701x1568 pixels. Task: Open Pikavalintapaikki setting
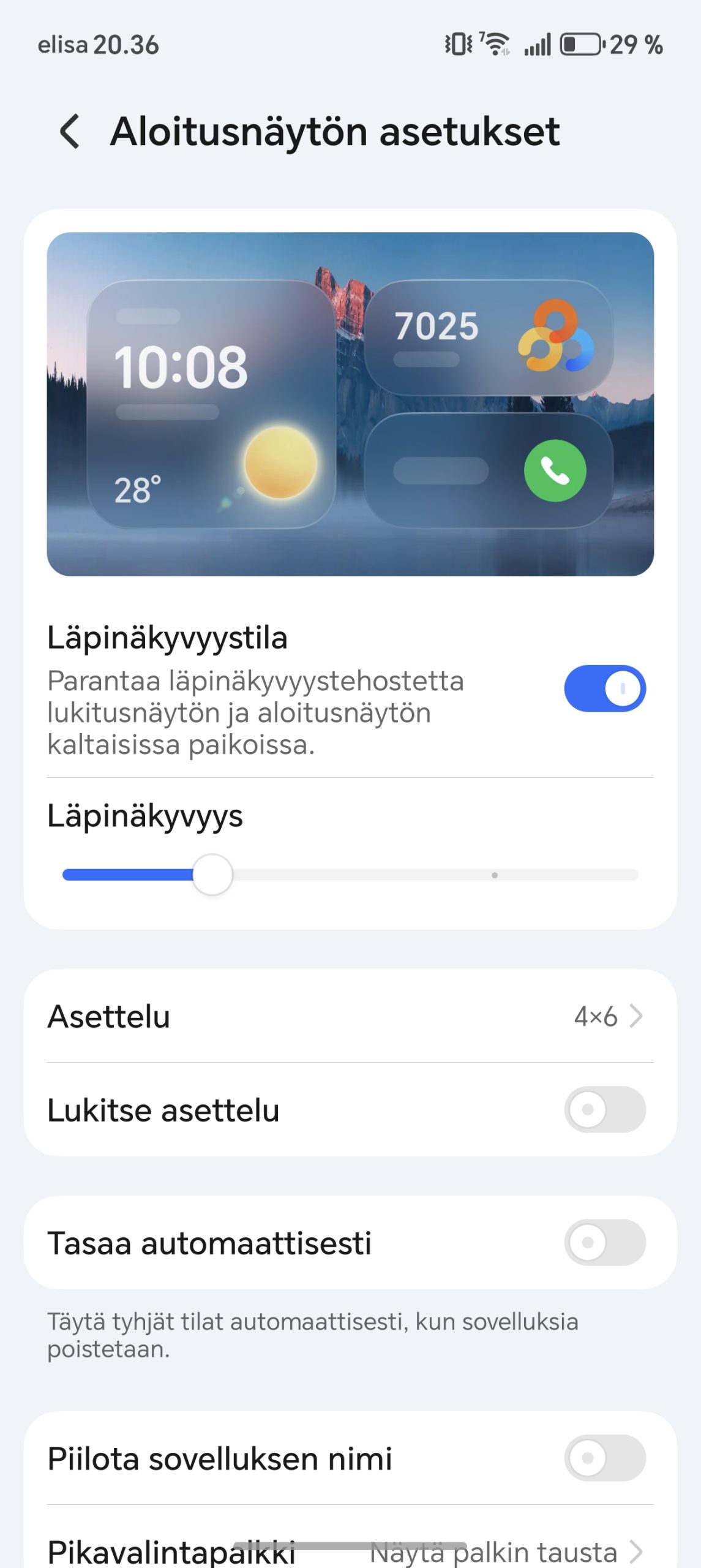pyautogui.click(x=350, y=1550)
